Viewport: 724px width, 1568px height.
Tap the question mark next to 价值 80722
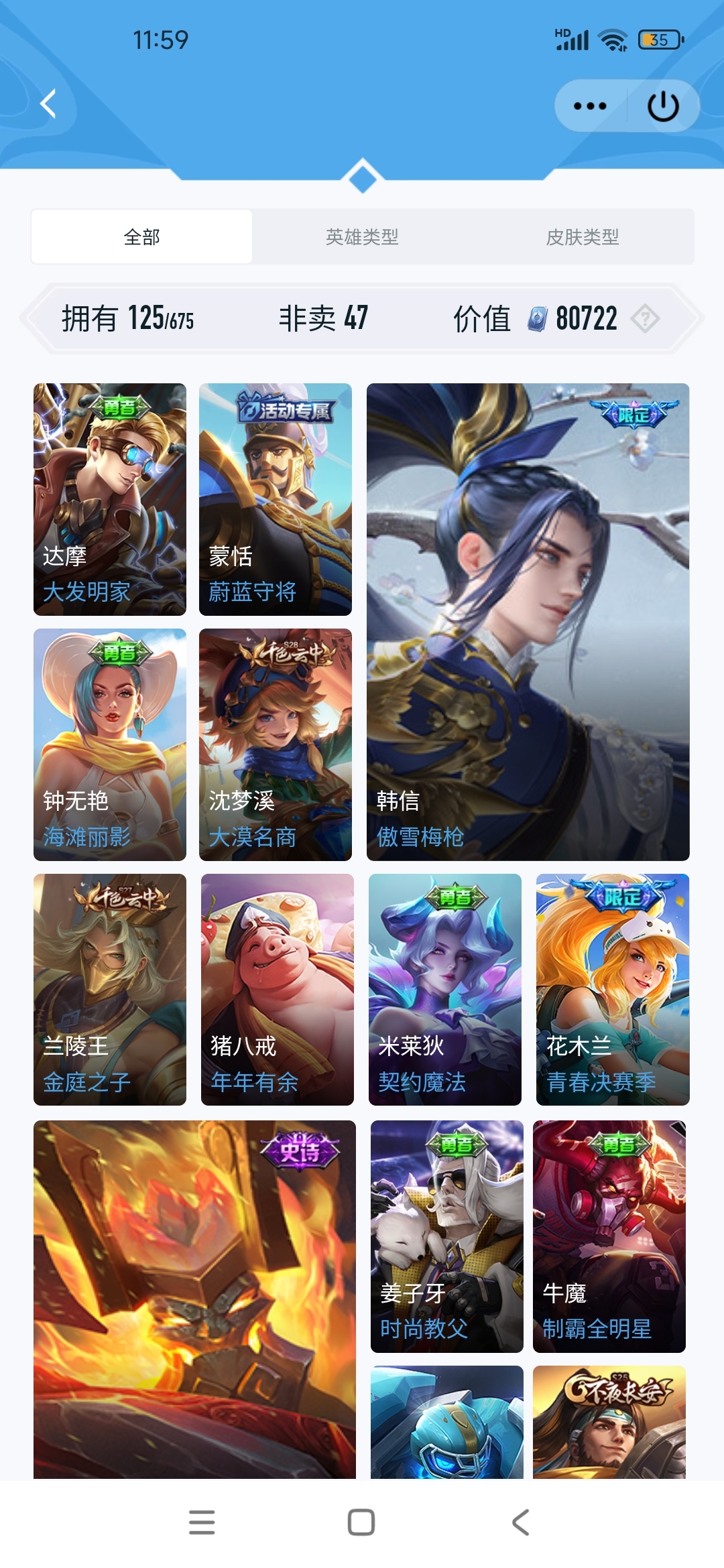(645, 318)
